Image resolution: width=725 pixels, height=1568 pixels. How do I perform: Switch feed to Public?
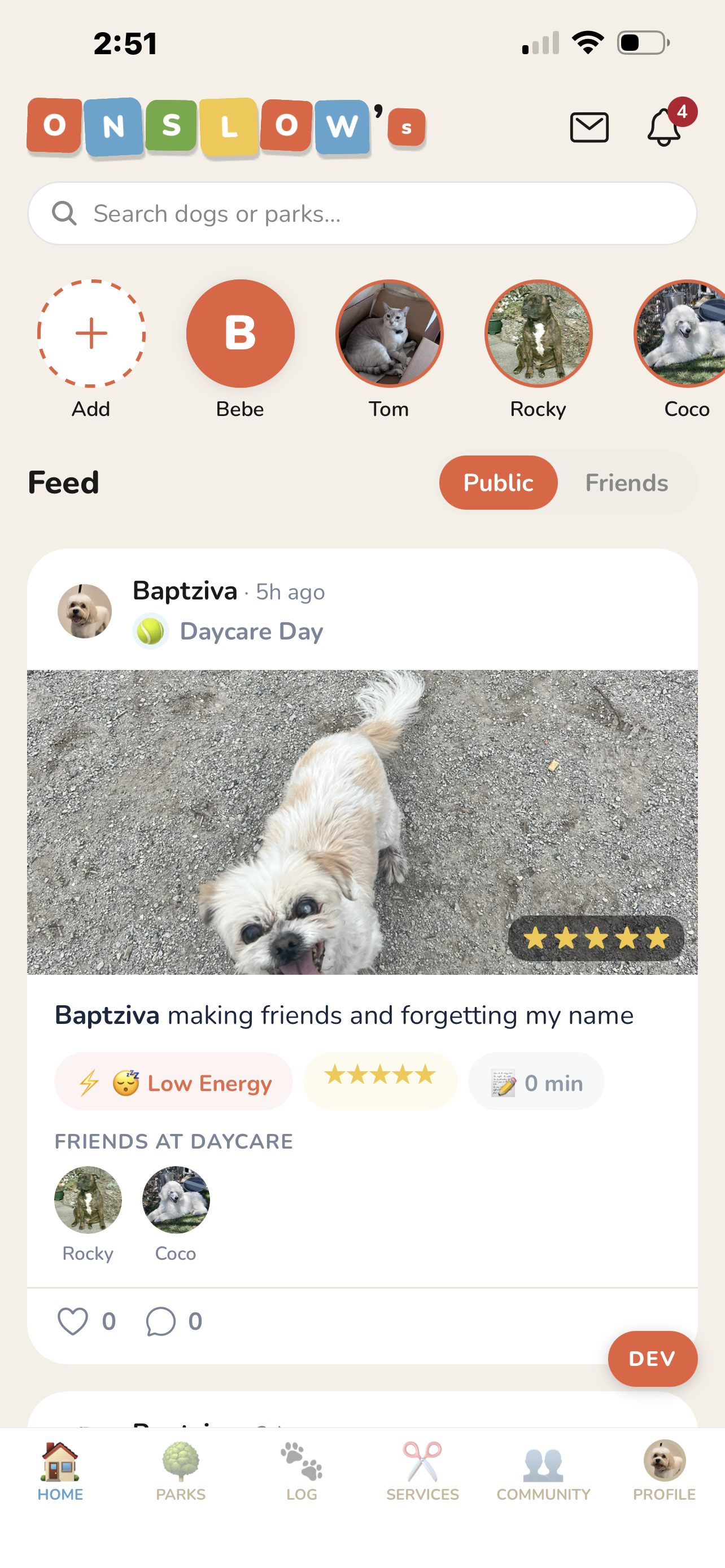tap(498, 483)
